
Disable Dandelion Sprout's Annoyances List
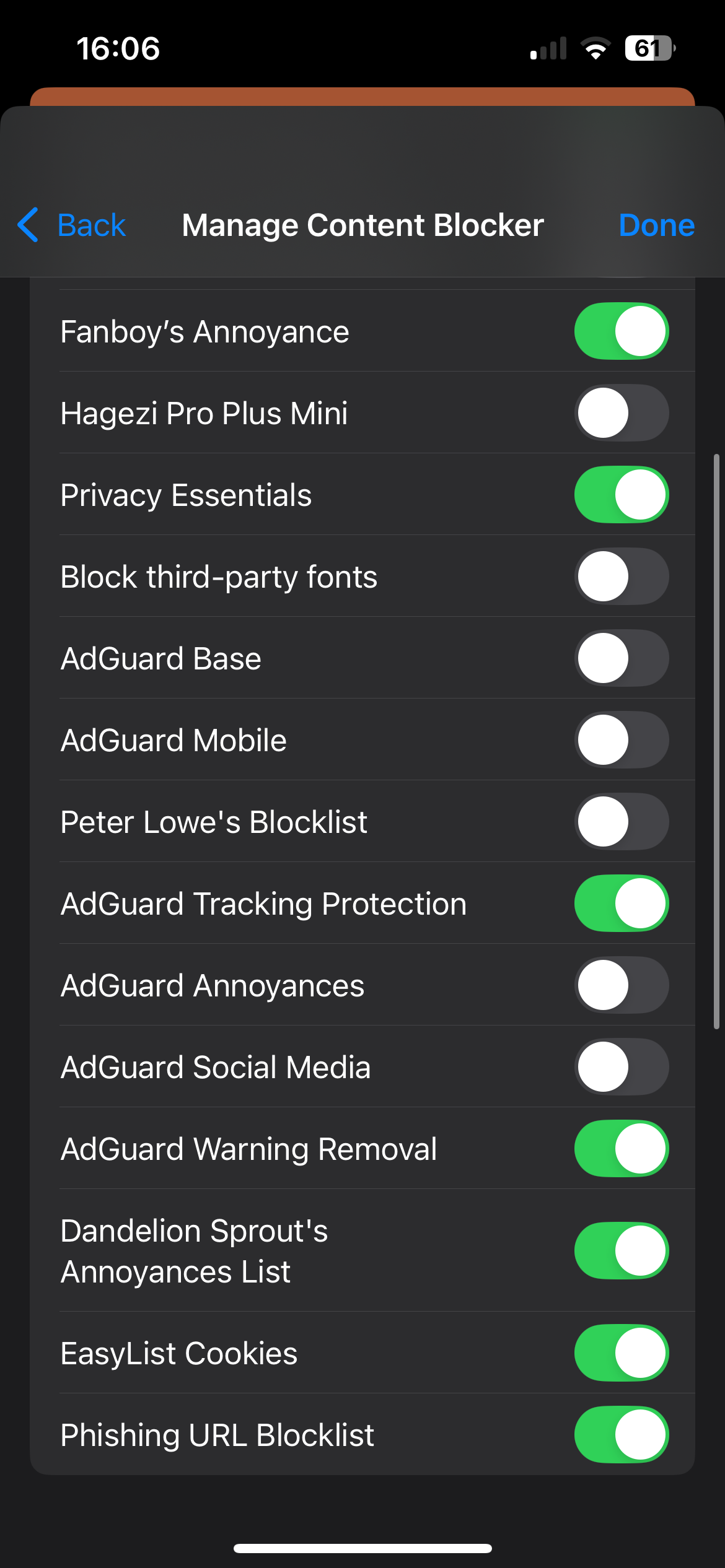pos(622,1251)
